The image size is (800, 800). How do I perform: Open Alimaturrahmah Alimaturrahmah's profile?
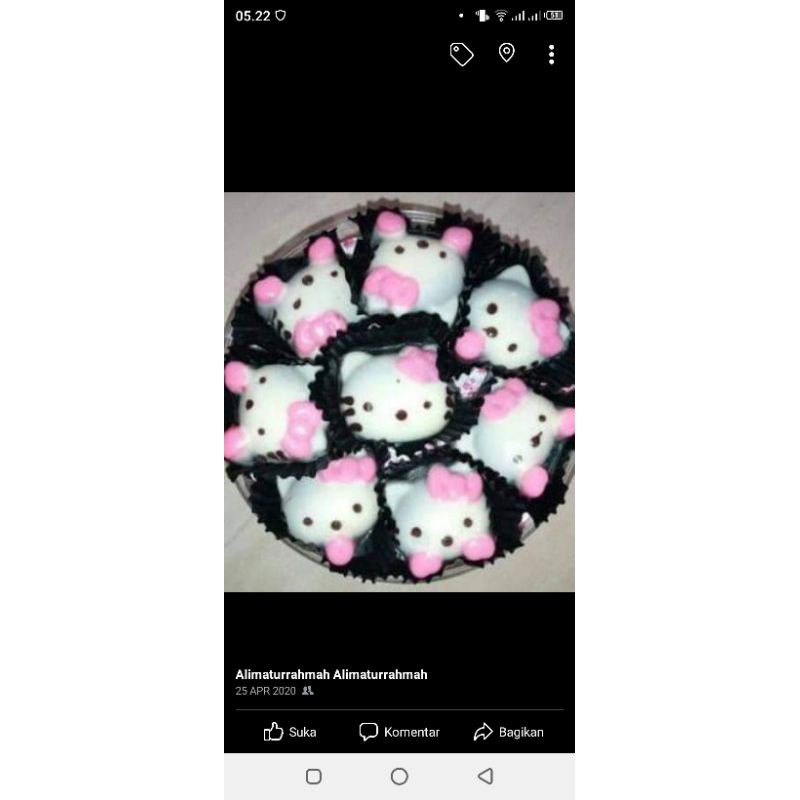pos(331,675)
